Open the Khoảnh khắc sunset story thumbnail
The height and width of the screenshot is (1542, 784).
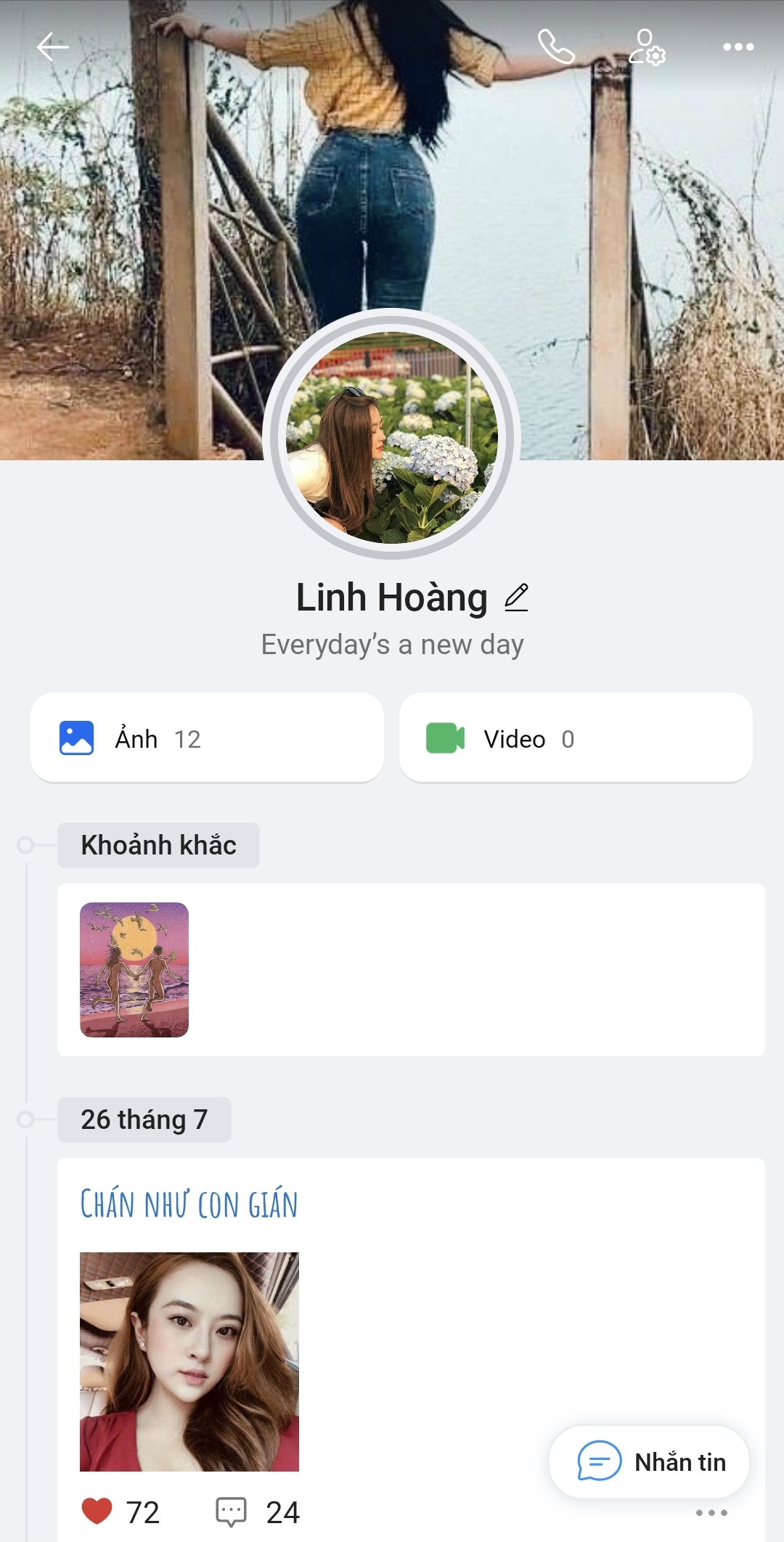coord(134,969)
